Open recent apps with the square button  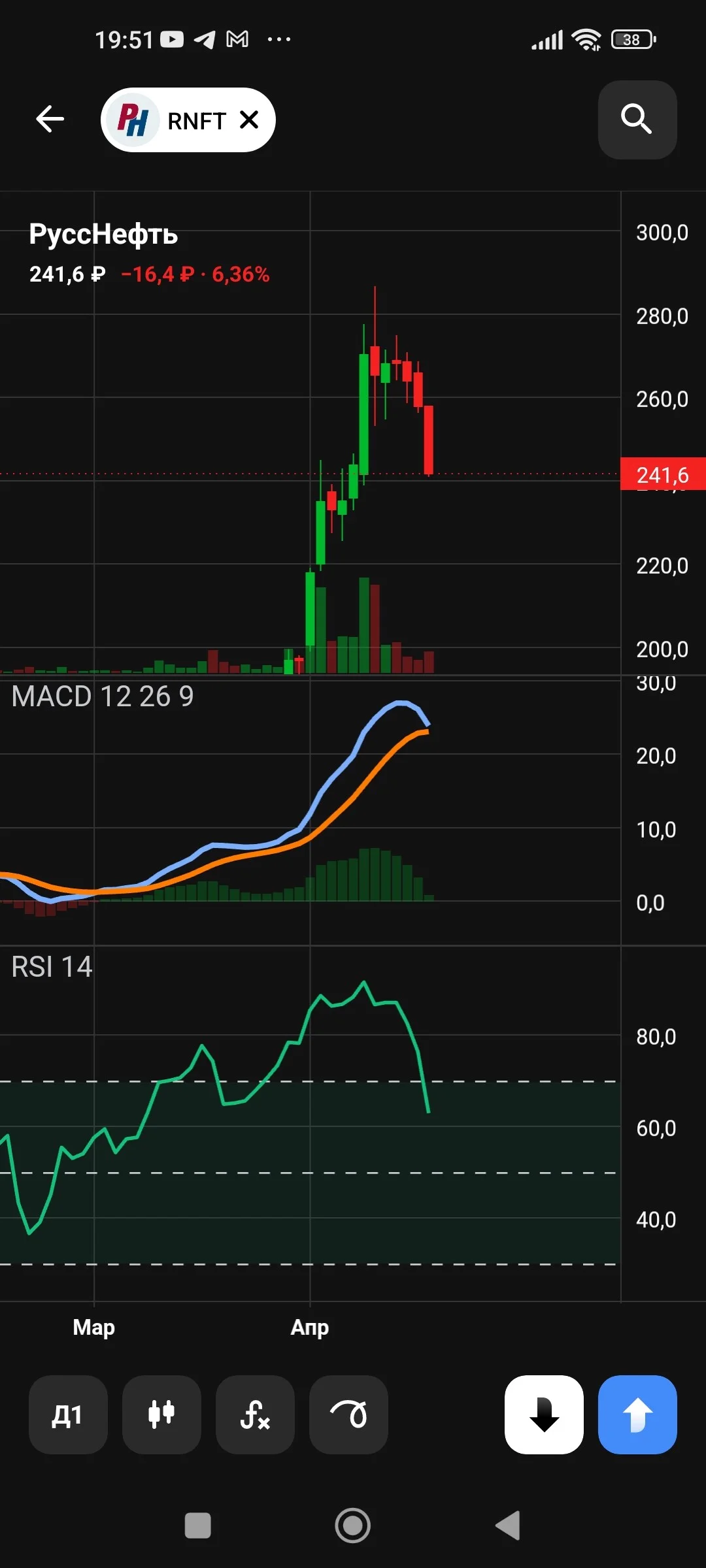(x=198, y=1526)
